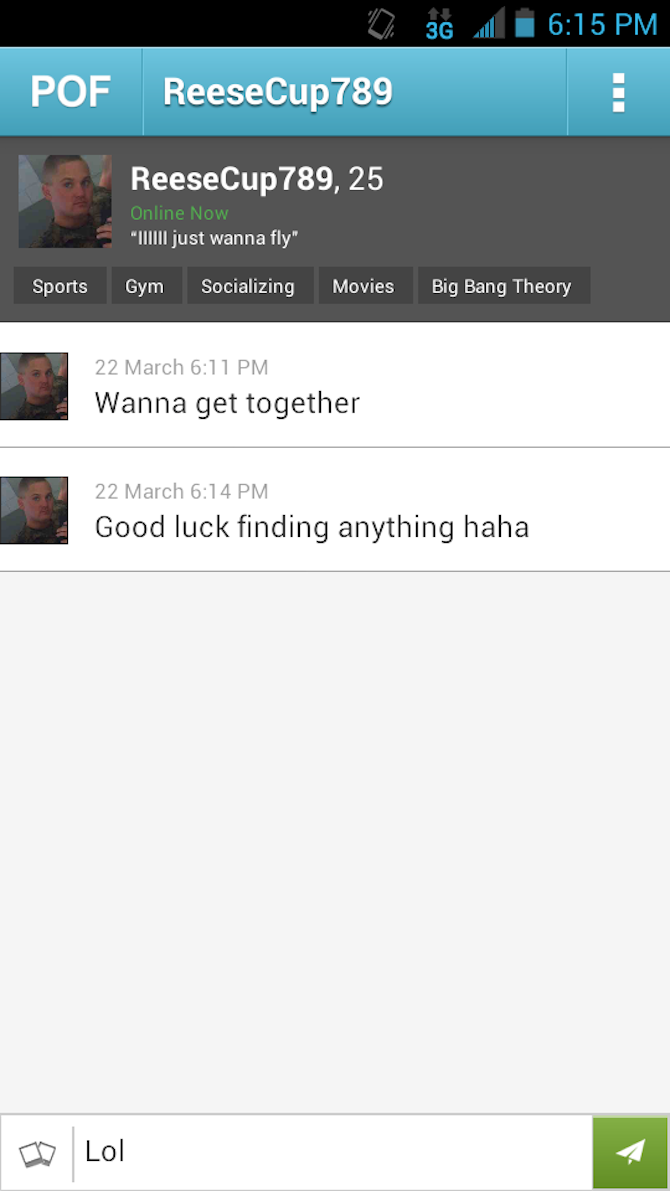Send the typed message
This screenshot has height=1191, width=670.
pyautogui.click(x=630, y=1152)
